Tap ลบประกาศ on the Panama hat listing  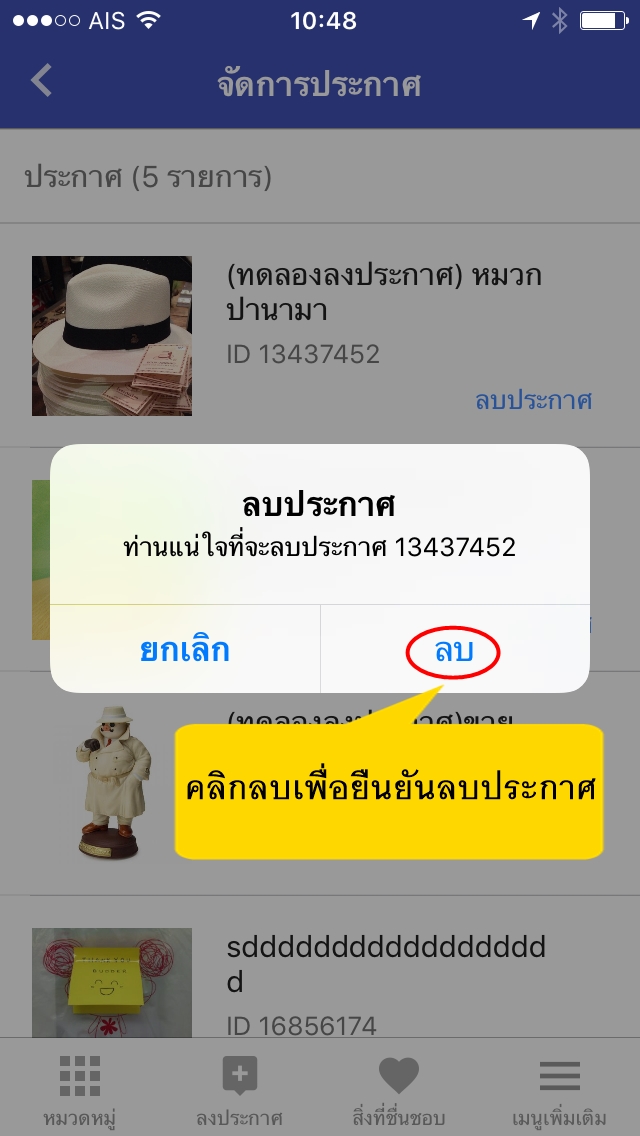tap(533, 400)
